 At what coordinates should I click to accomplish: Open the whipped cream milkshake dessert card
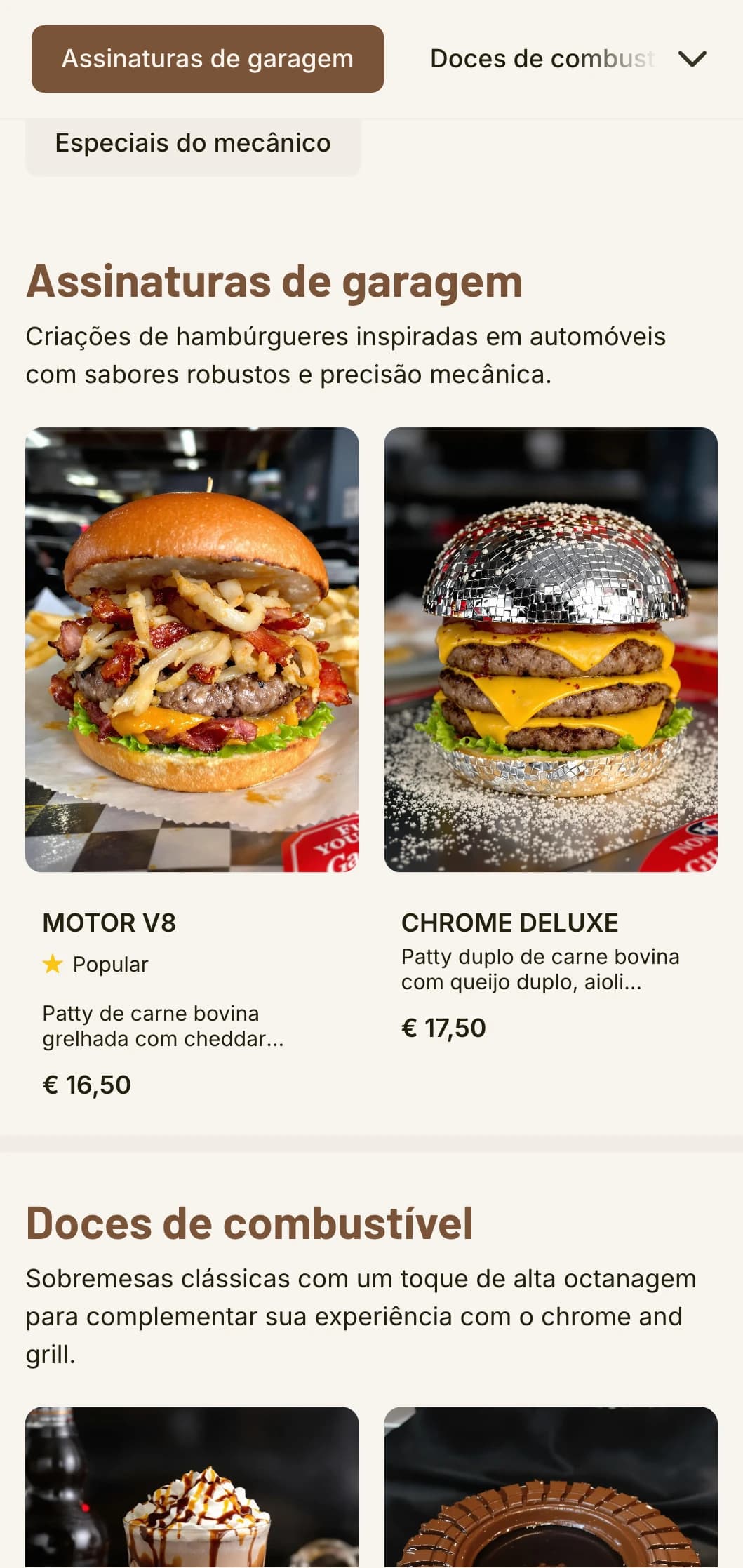coord(192,1487)
